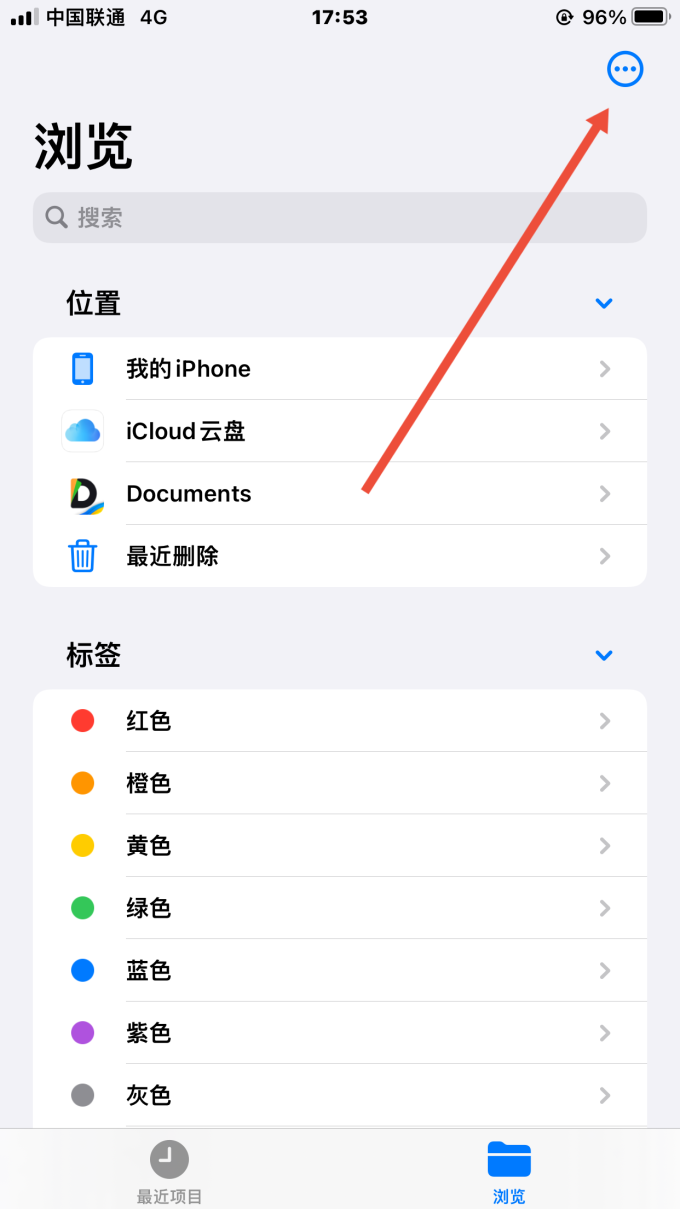Open 最近删除 folder

[340, 556]
